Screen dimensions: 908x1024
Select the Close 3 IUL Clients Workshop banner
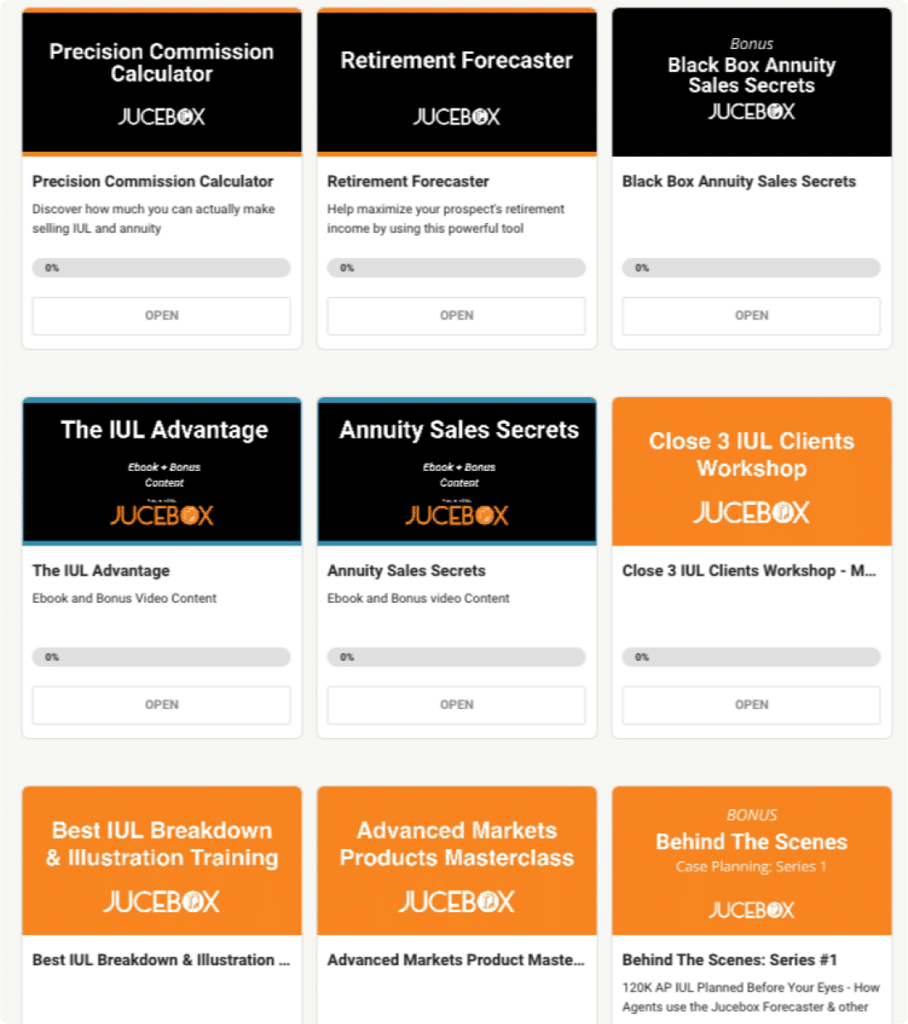751,471
